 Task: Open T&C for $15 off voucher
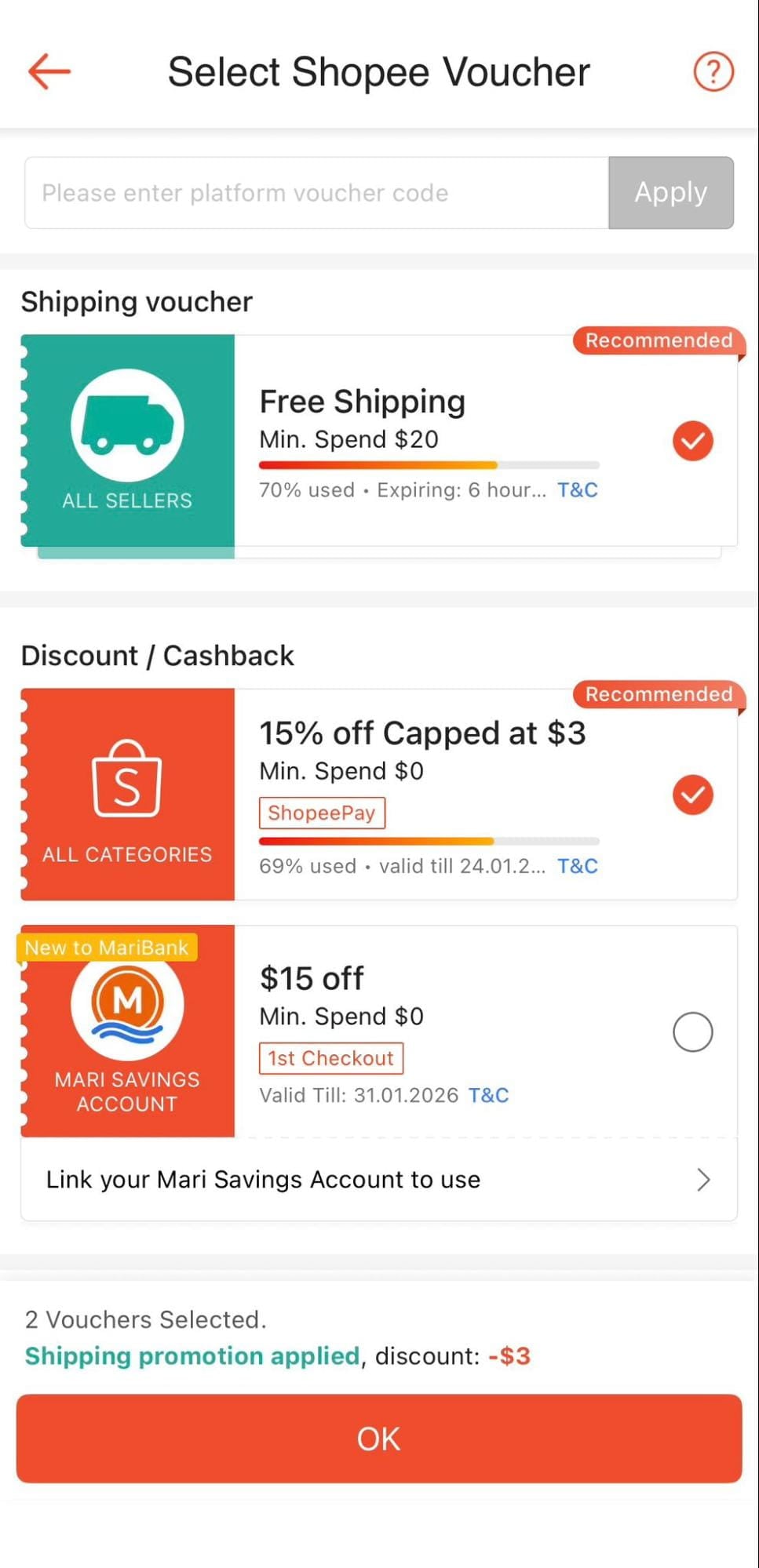click(488, 1095)
